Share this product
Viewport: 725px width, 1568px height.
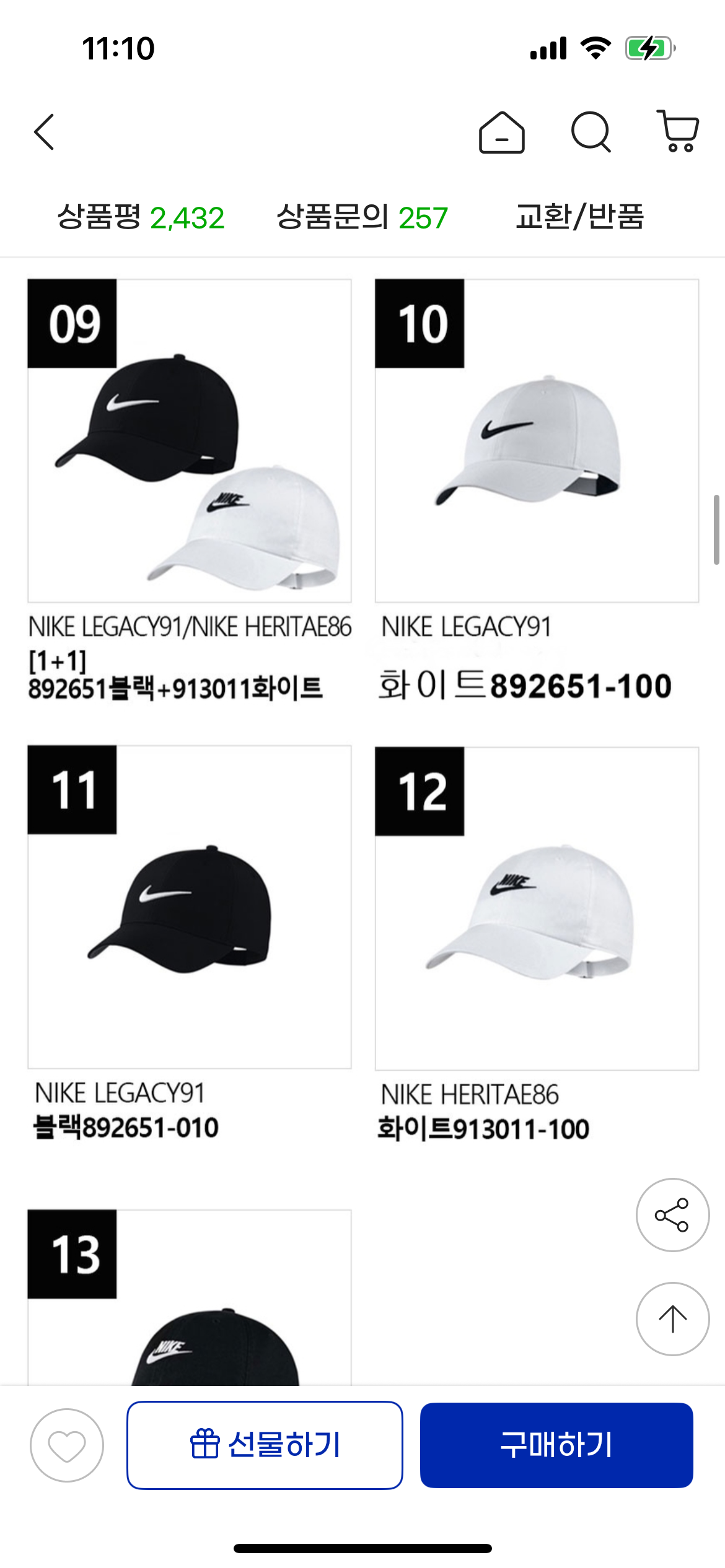672,1215
